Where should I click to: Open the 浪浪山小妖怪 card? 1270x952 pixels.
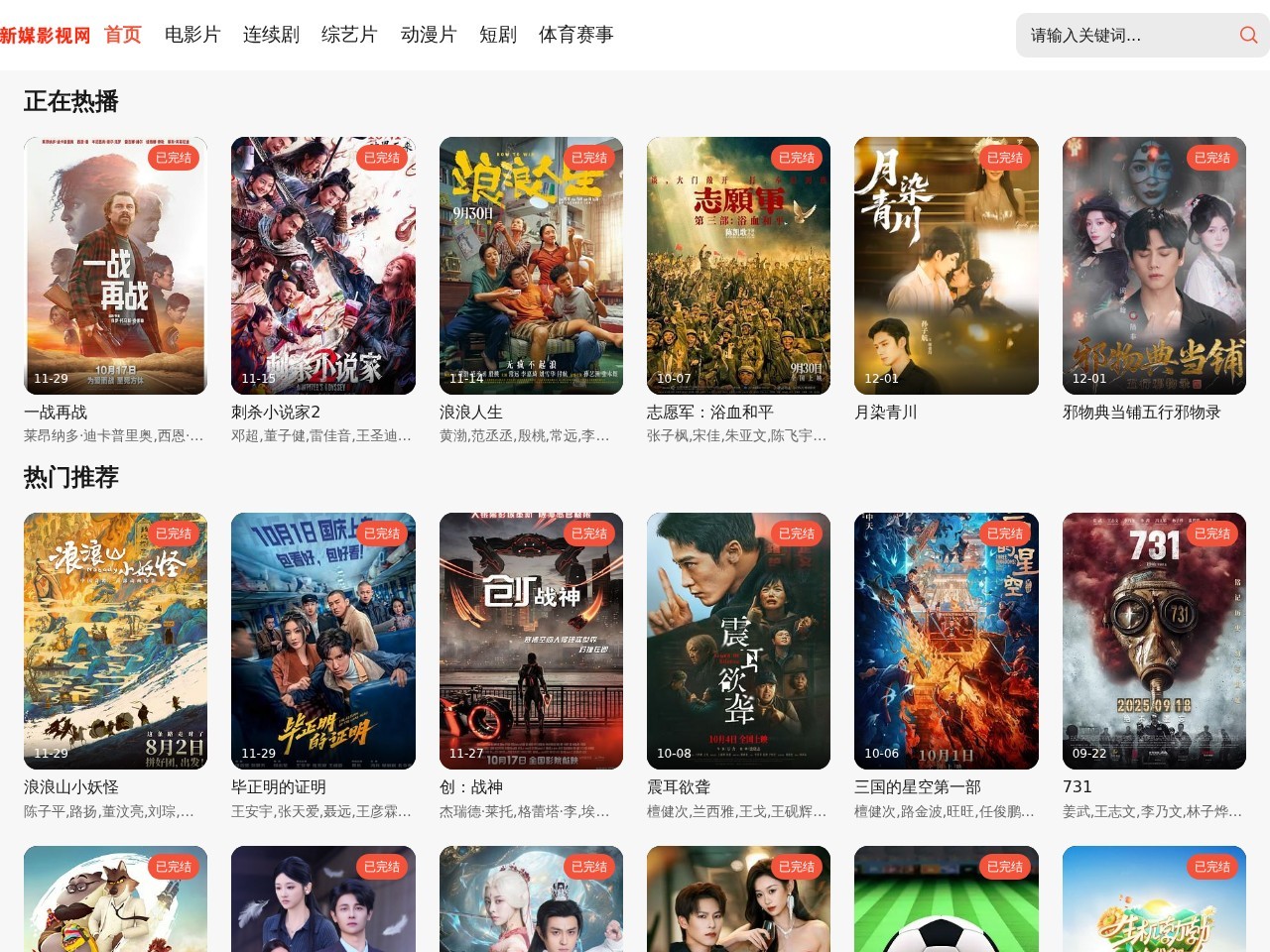point(115,641)
